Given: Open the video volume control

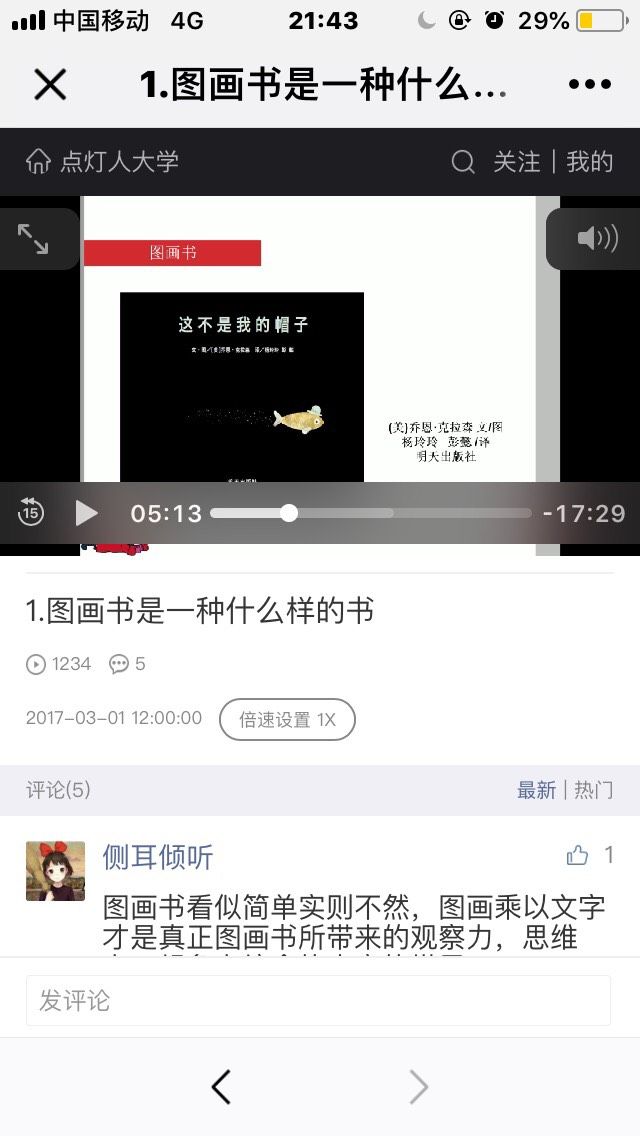Looking at the screenshot, I should click(597, 238).
